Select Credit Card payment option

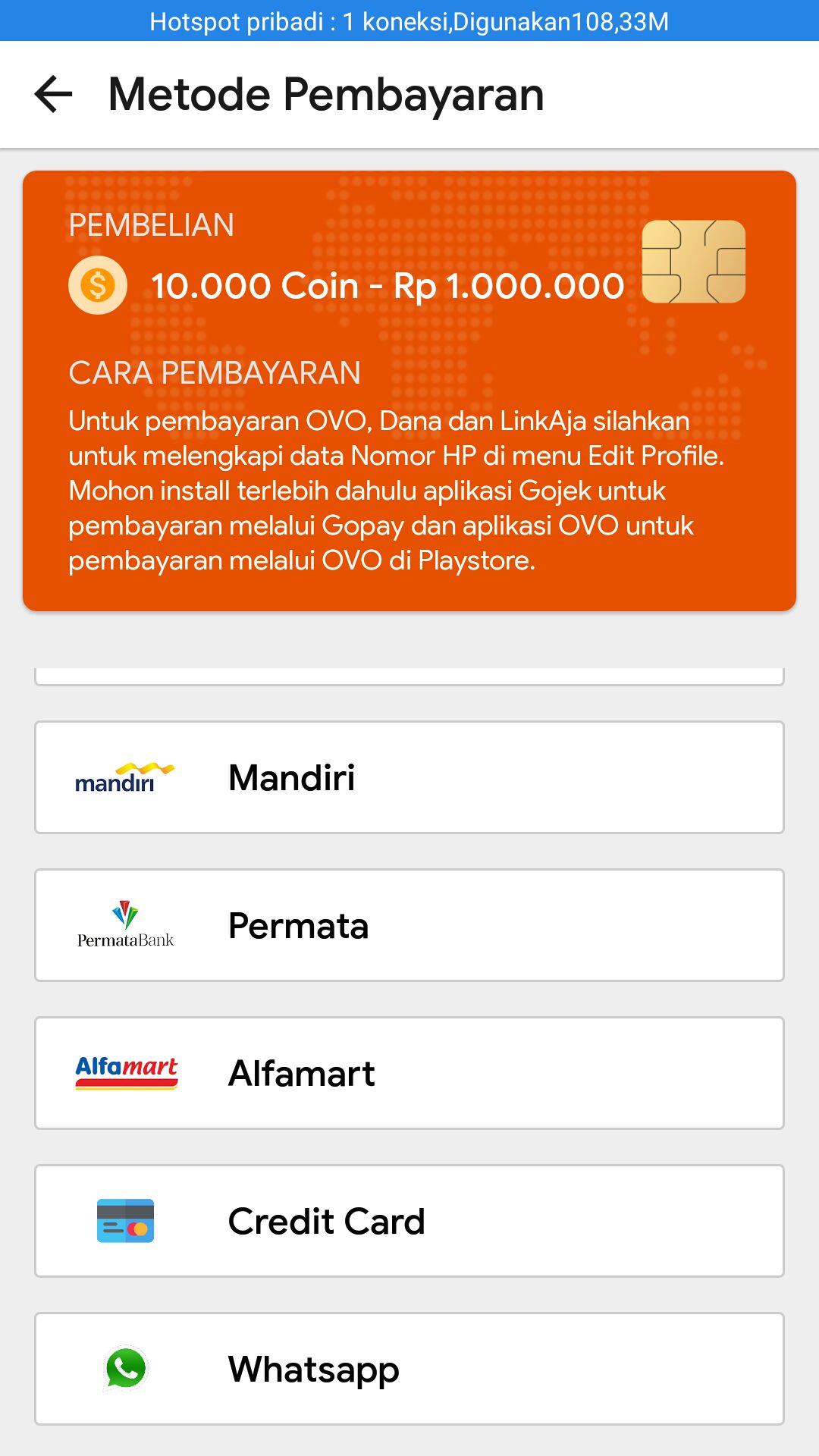[x=409, y=1221]
